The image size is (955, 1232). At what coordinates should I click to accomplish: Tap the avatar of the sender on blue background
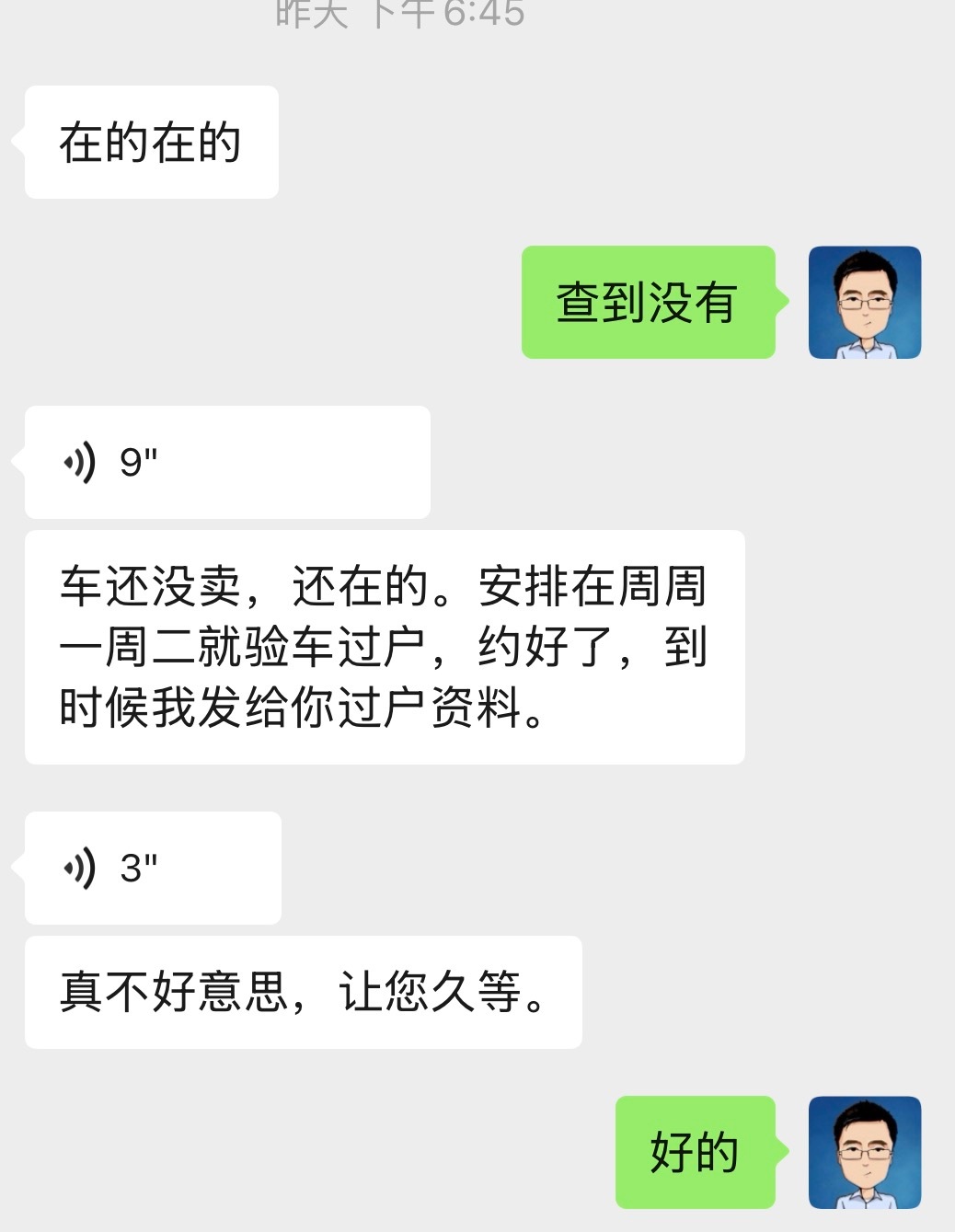[865, 303]
